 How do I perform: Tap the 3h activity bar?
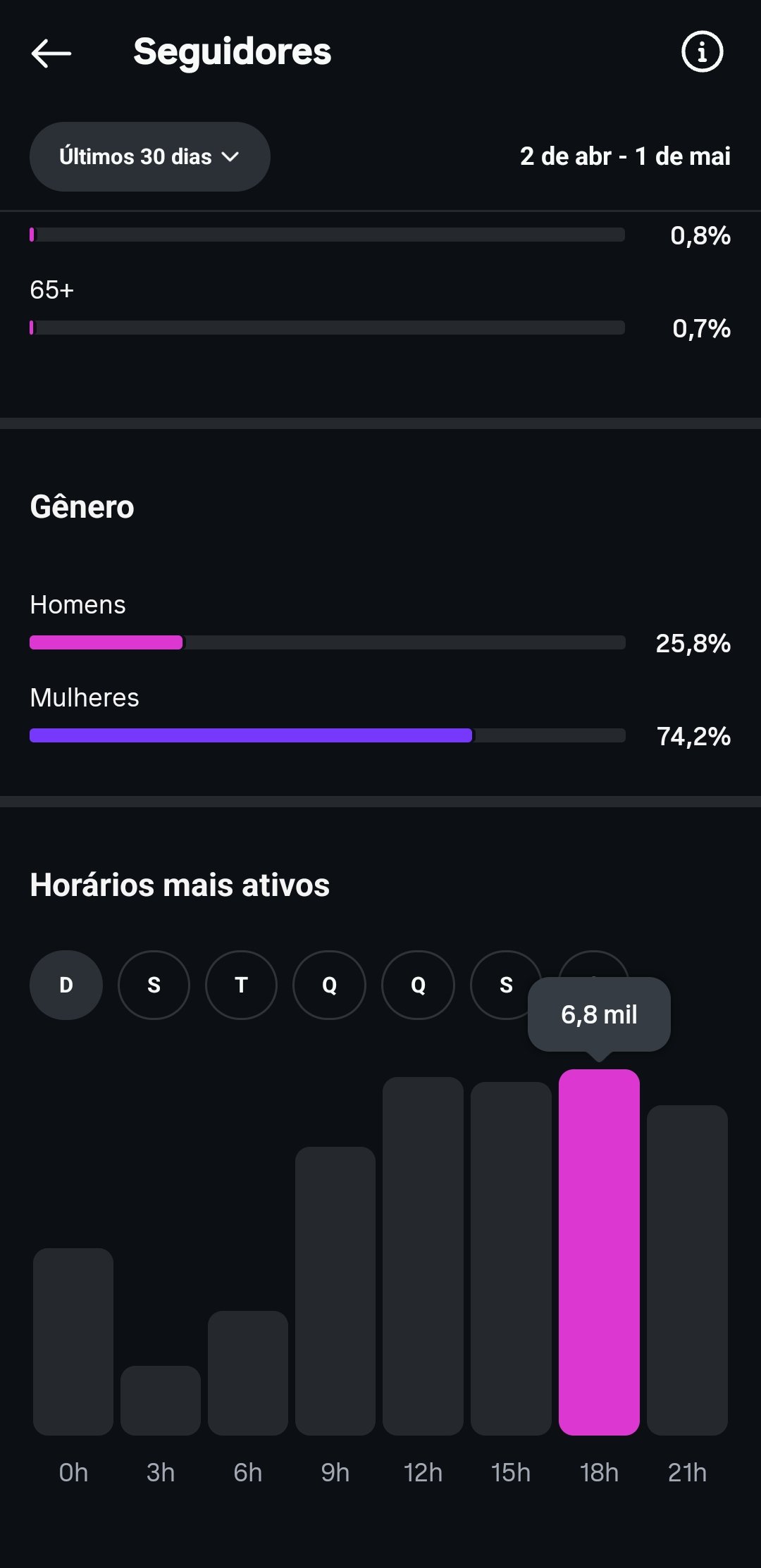[161, 1400]
